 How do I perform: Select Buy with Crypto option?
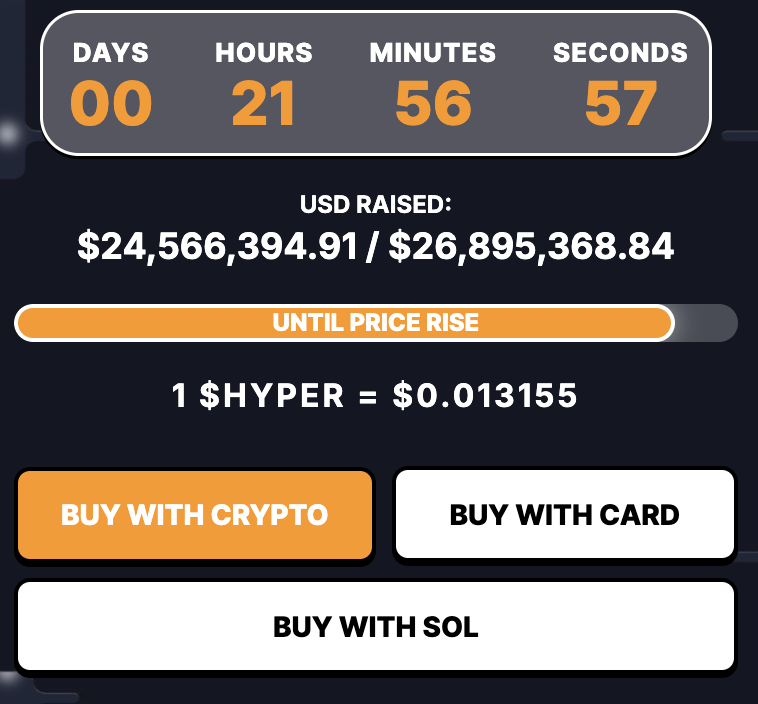pos(195,515)
